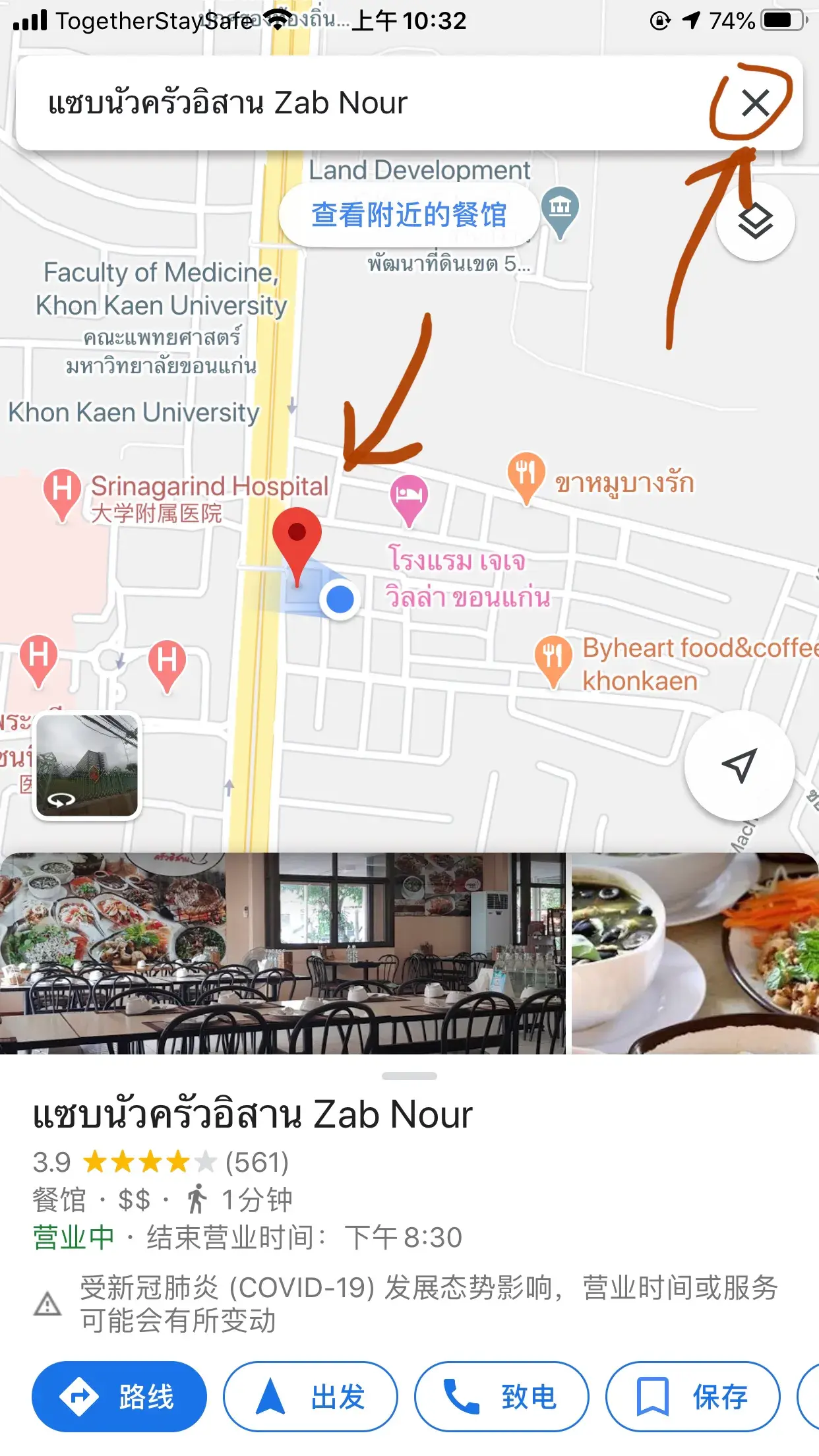The height and width of the screenshot is (1456, 819).
Task: Tap the 路线 directions button
Action: point(119,1397)
